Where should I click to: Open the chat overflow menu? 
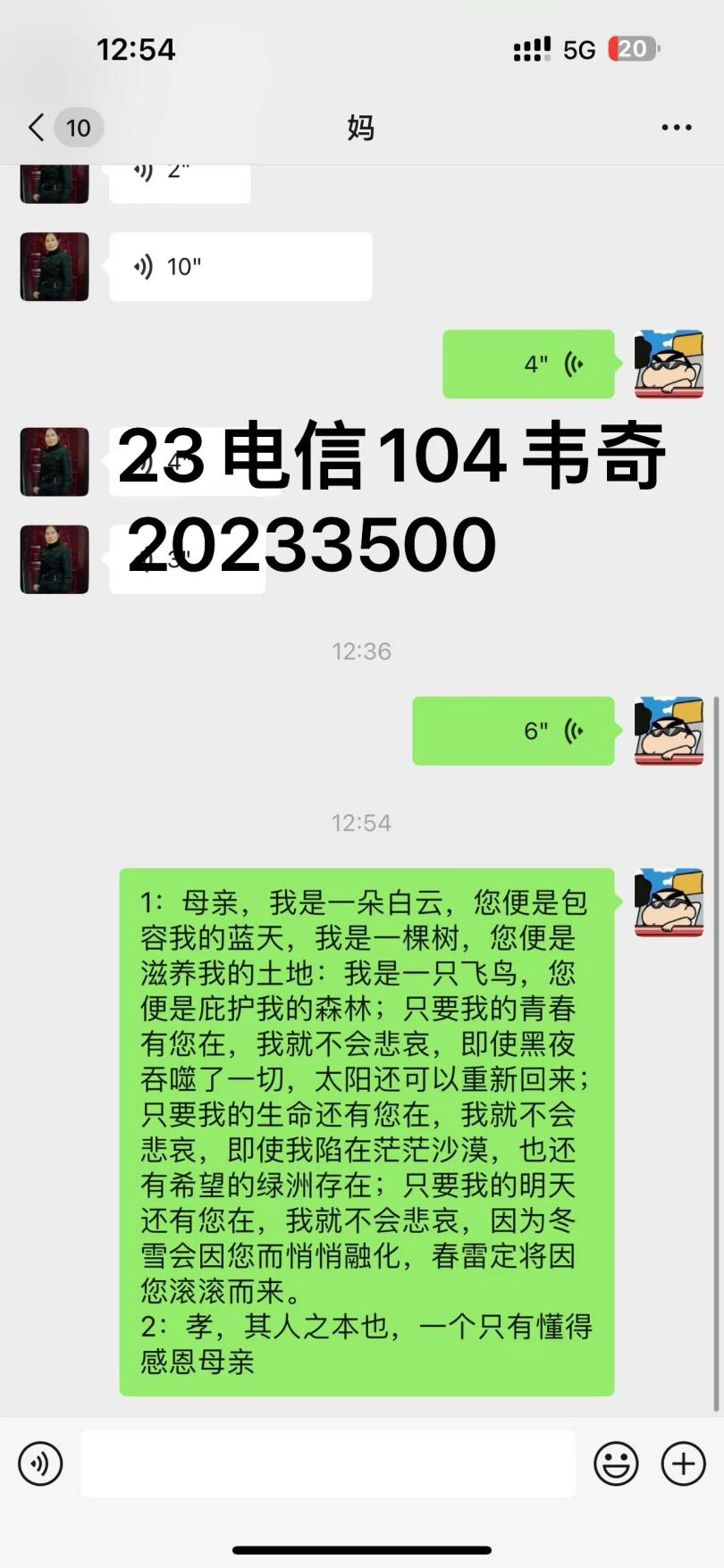tap(676, 128)
